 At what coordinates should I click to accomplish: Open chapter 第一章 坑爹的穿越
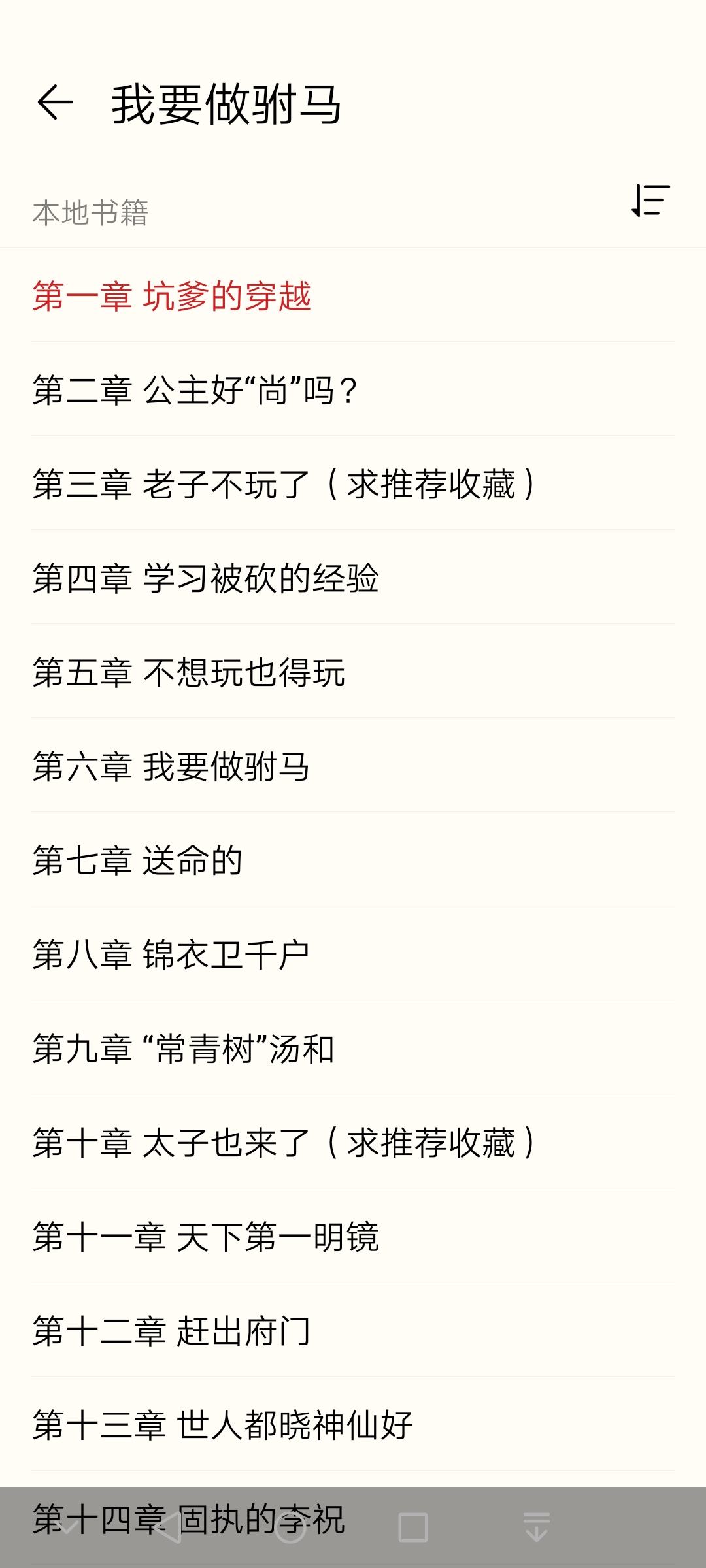click(172, 296)
